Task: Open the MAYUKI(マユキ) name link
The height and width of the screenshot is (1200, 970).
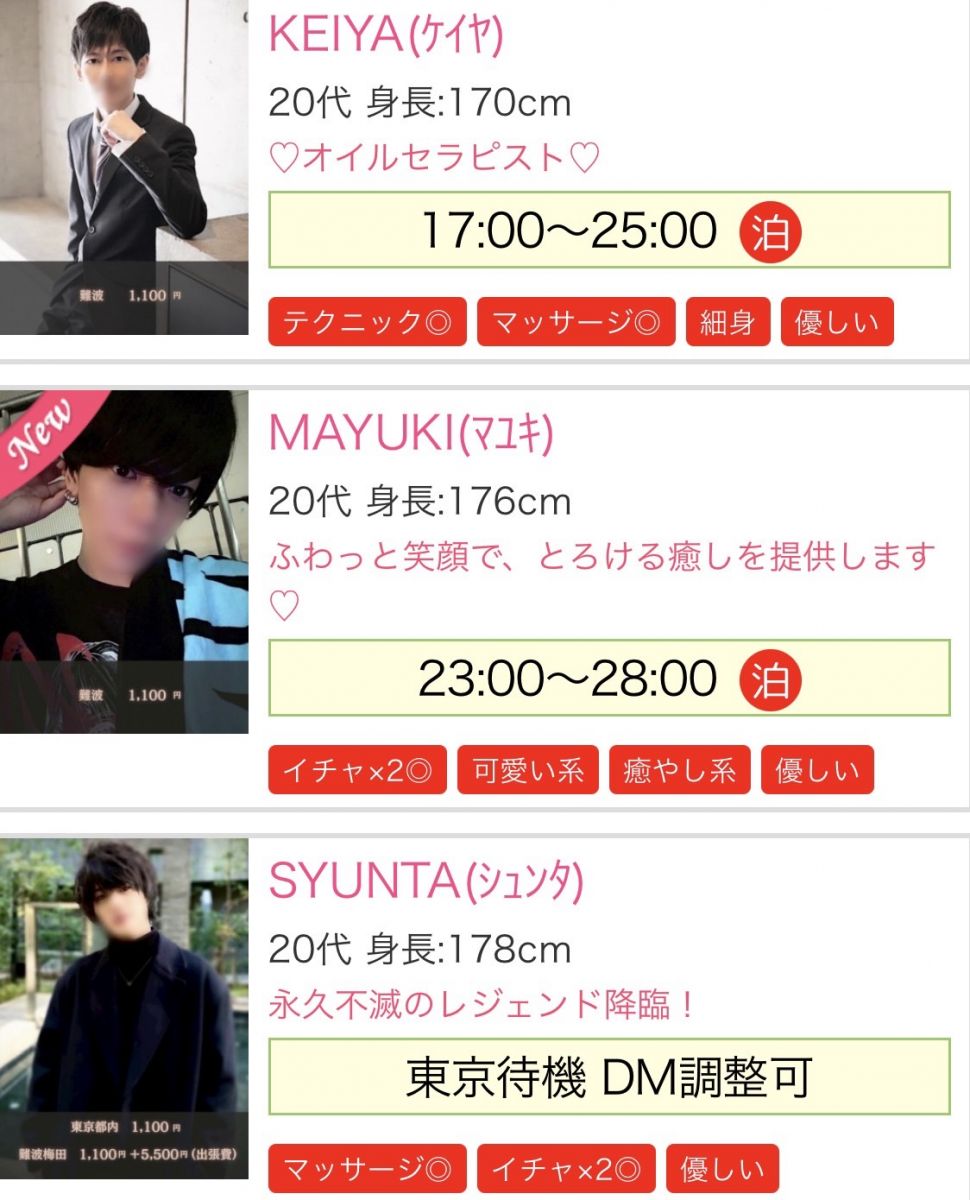Action: [x=411, y=433]
